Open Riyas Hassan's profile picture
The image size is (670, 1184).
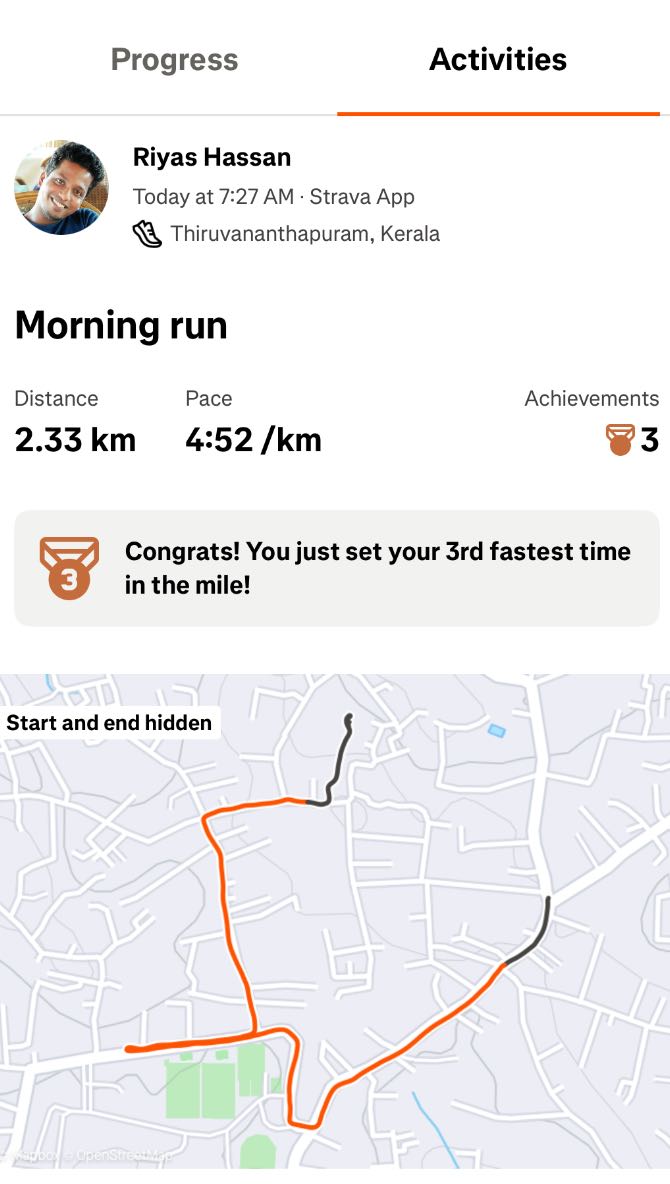61,188
